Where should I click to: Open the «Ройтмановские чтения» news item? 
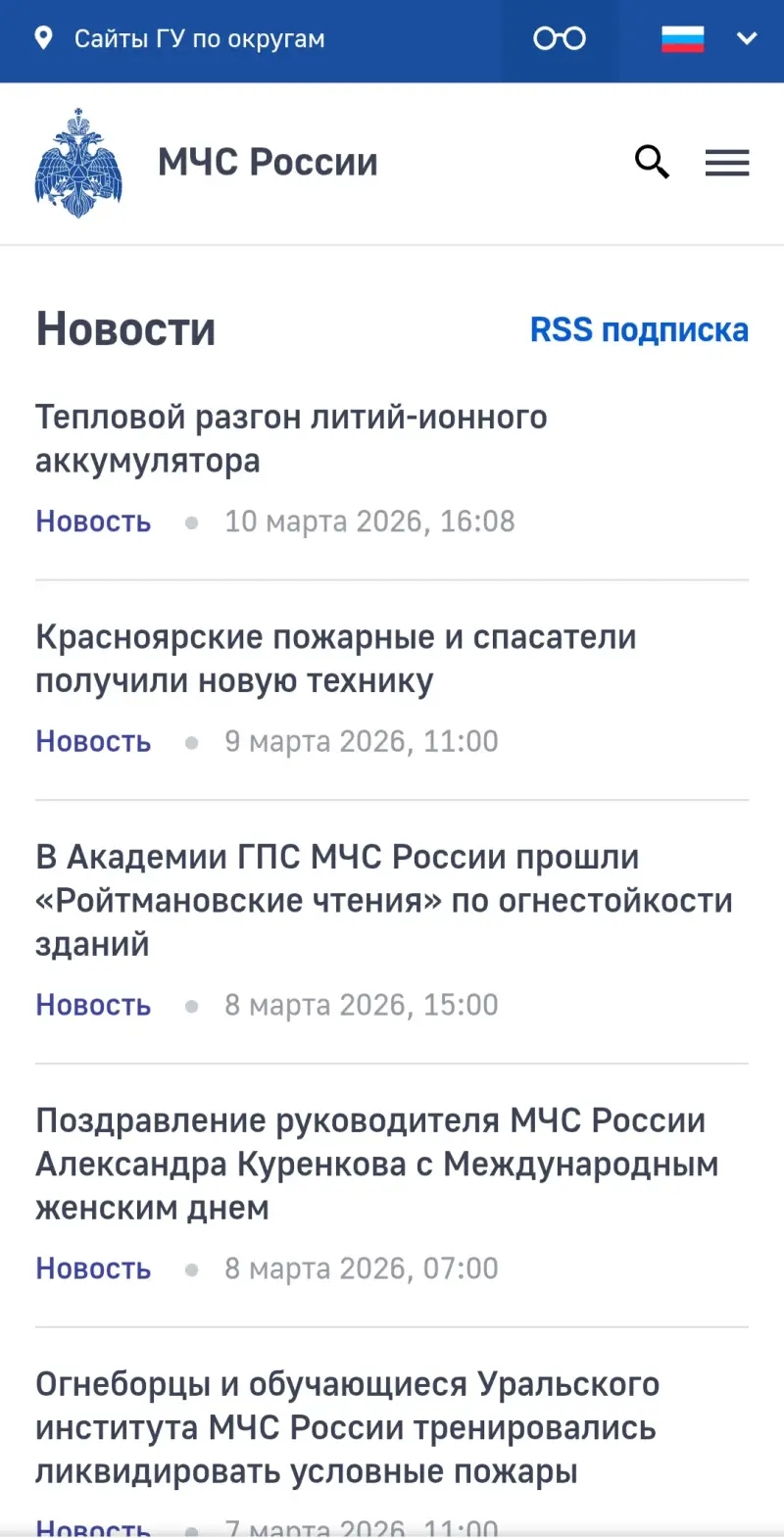[383, 899]
